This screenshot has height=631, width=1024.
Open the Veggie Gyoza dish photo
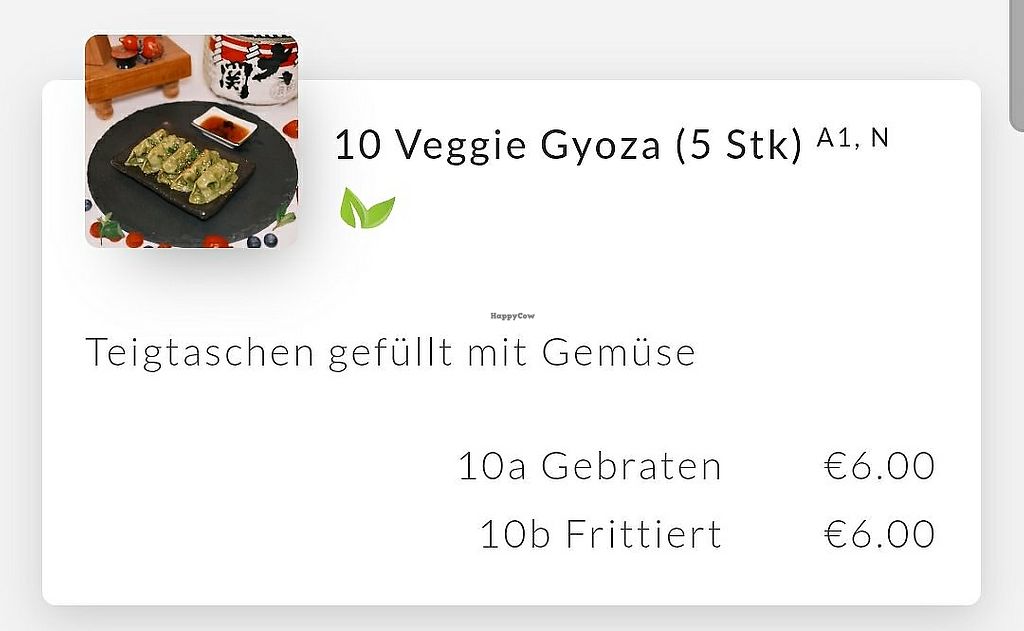point(191,141)
